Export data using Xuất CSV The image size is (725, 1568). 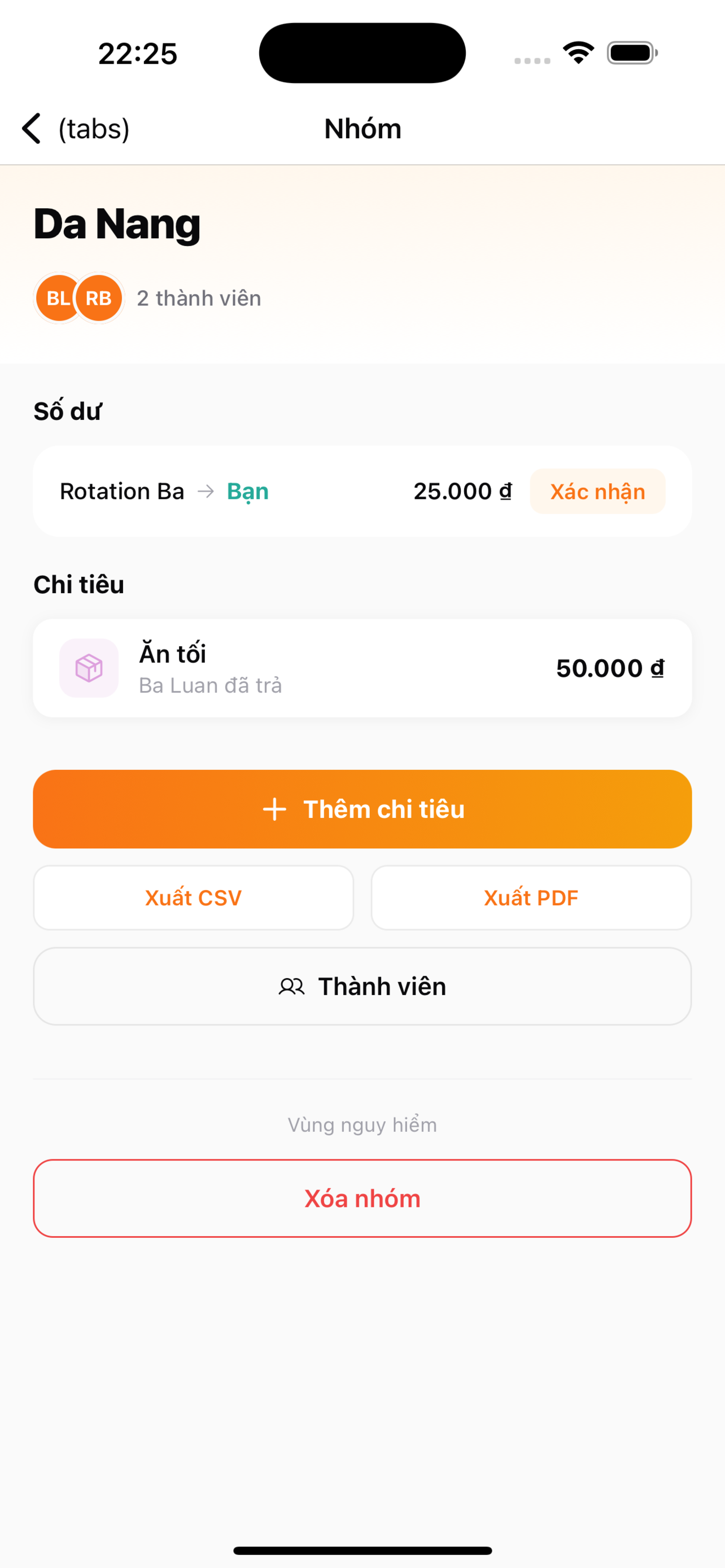193,897
